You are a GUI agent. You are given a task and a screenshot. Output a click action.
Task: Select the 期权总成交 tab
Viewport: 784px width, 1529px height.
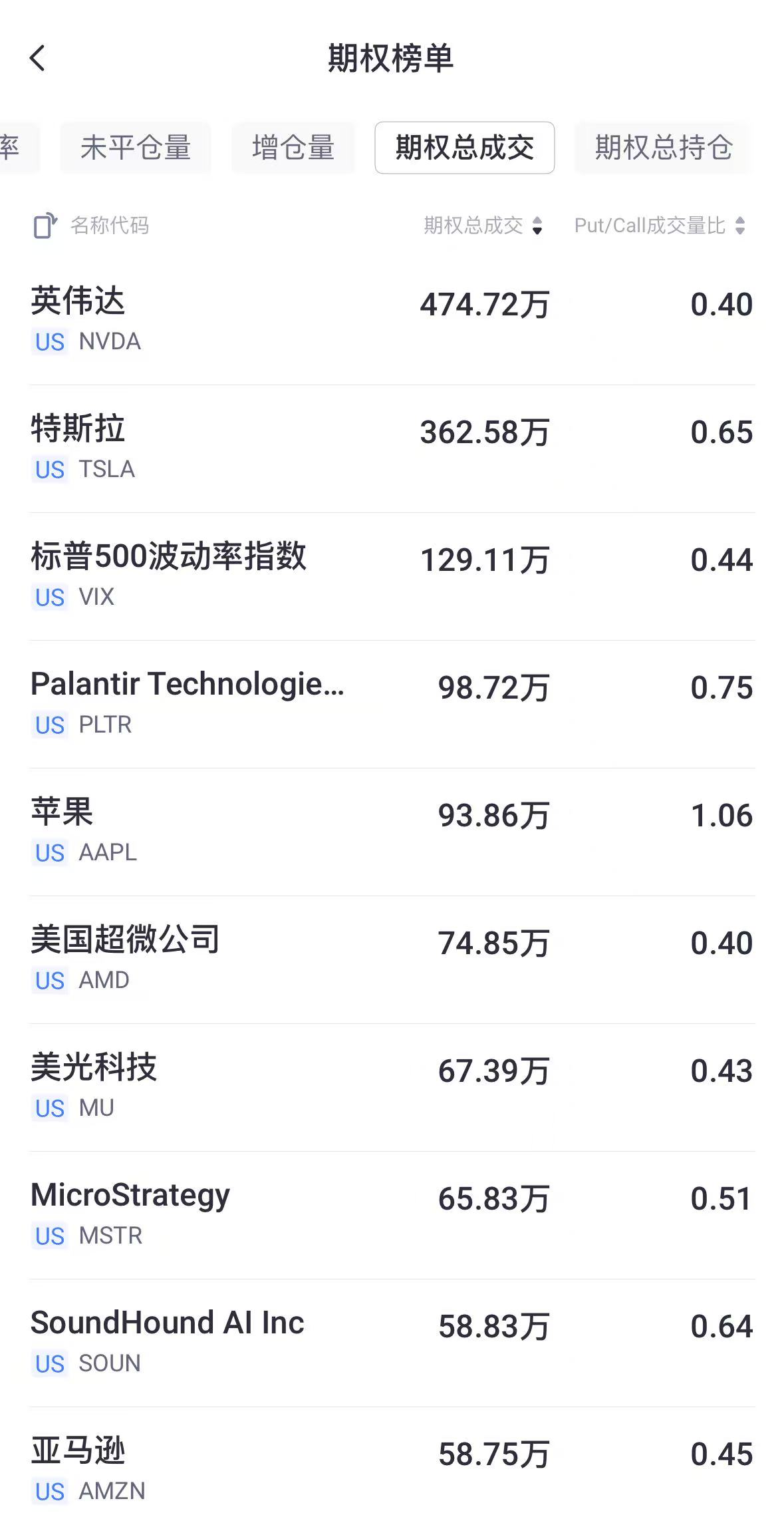(464, 148)
